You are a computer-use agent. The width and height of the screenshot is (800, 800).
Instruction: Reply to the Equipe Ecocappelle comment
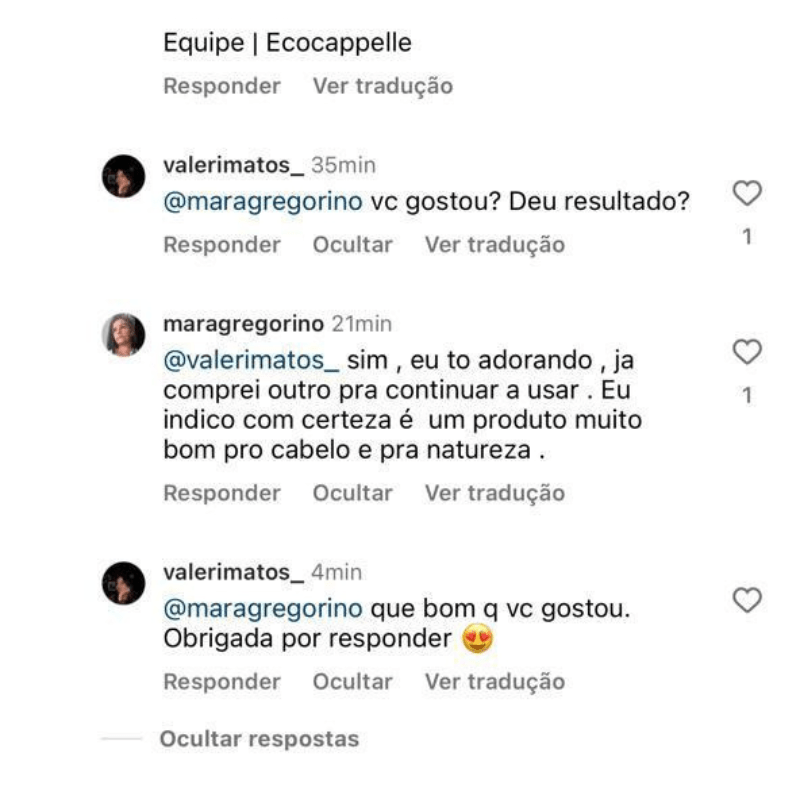click(222, 86)
